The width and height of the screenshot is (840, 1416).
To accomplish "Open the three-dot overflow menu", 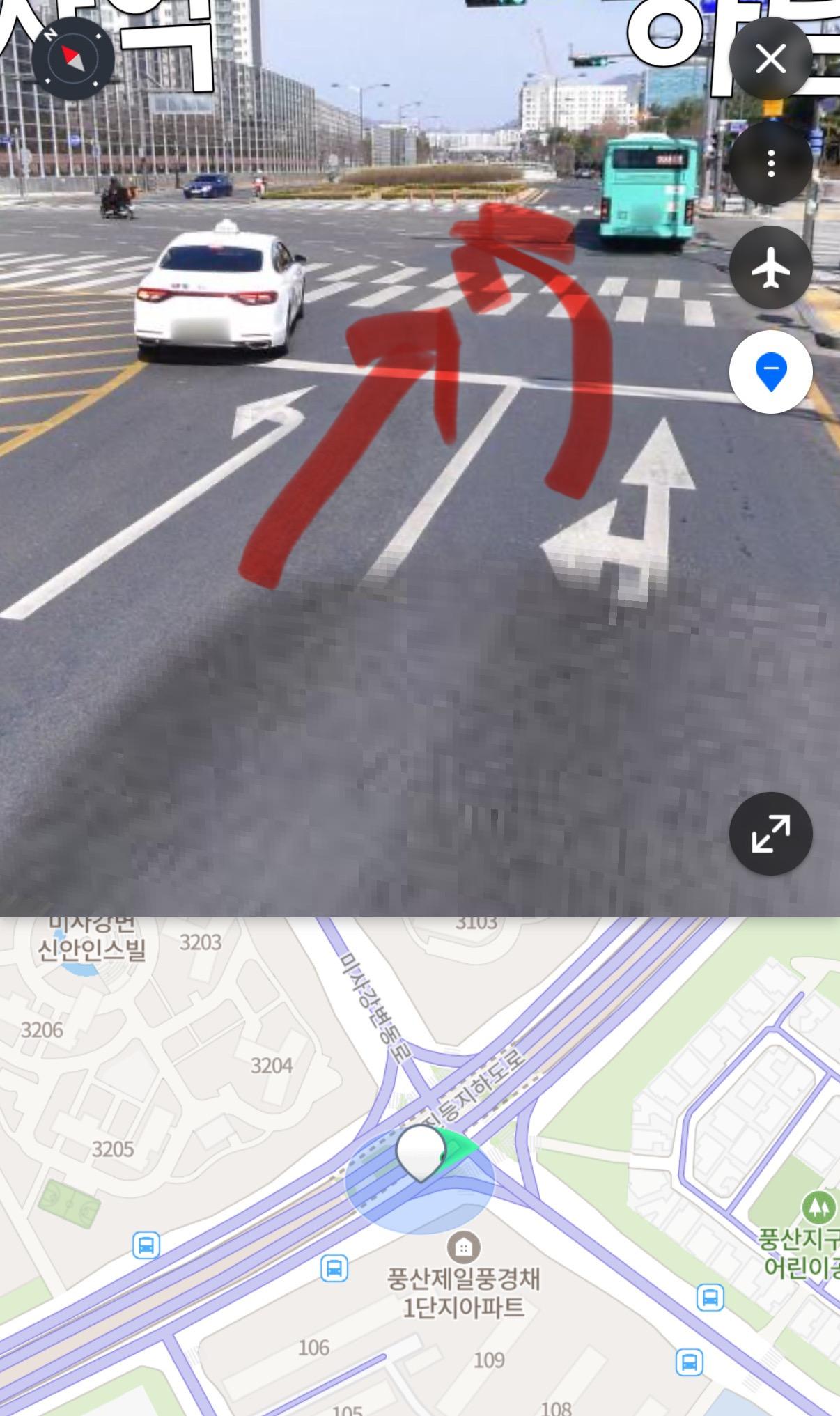I will tap(770, 163).
